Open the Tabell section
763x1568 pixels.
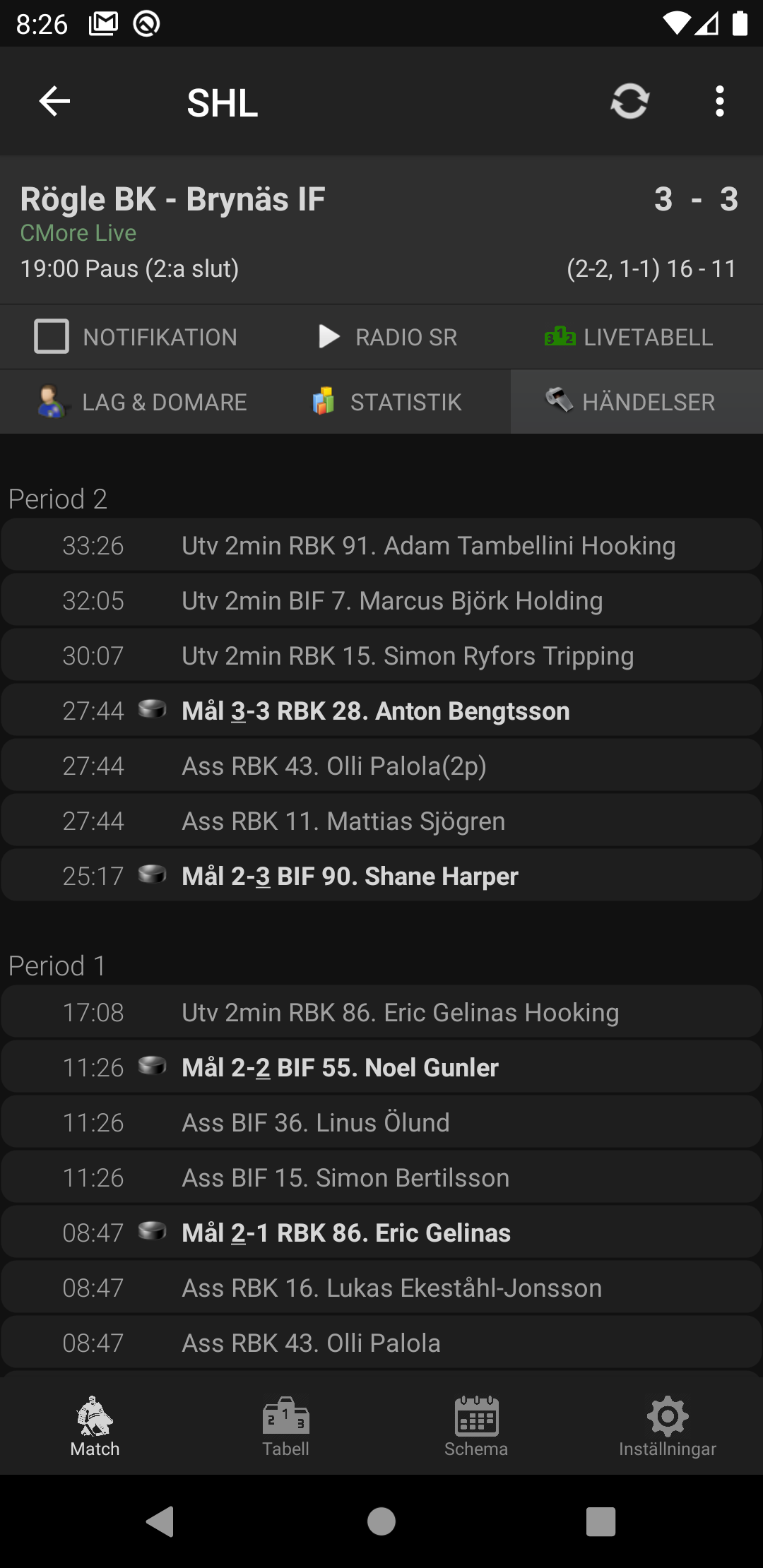point(286,1427)
